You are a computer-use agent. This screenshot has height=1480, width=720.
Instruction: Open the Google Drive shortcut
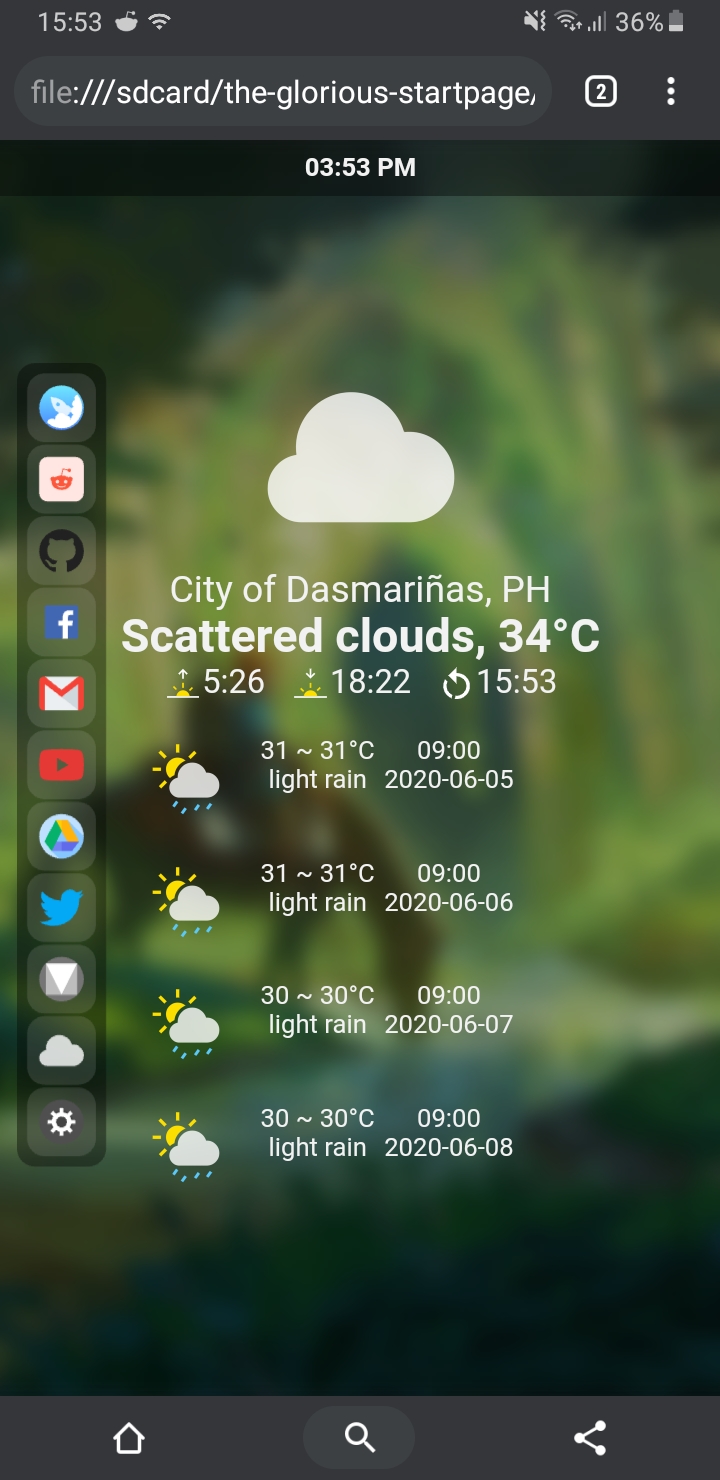(x=61, y=836)
